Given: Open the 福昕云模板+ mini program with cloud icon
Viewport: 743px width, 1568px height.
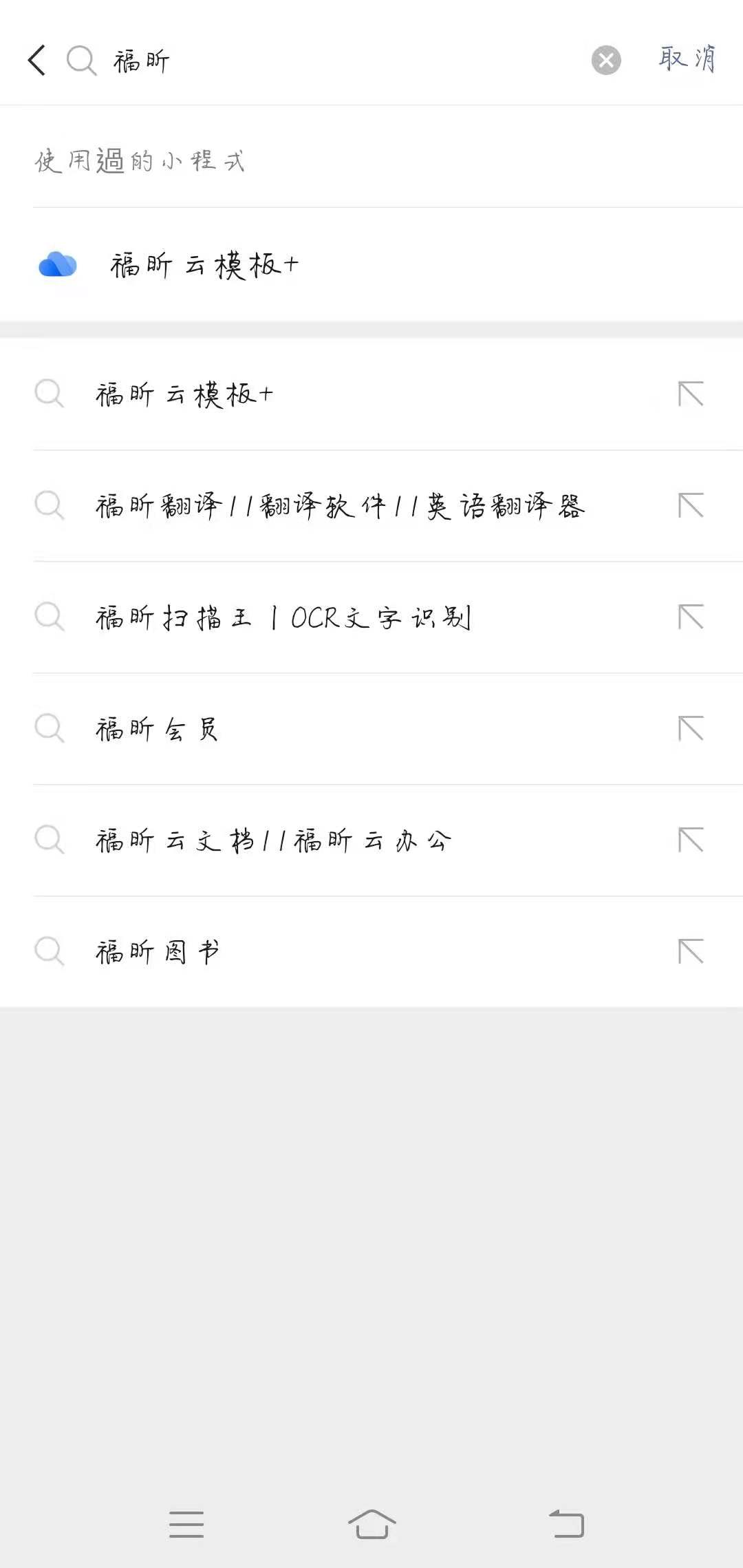Looking at the screenshot, I should pos(204,265).
